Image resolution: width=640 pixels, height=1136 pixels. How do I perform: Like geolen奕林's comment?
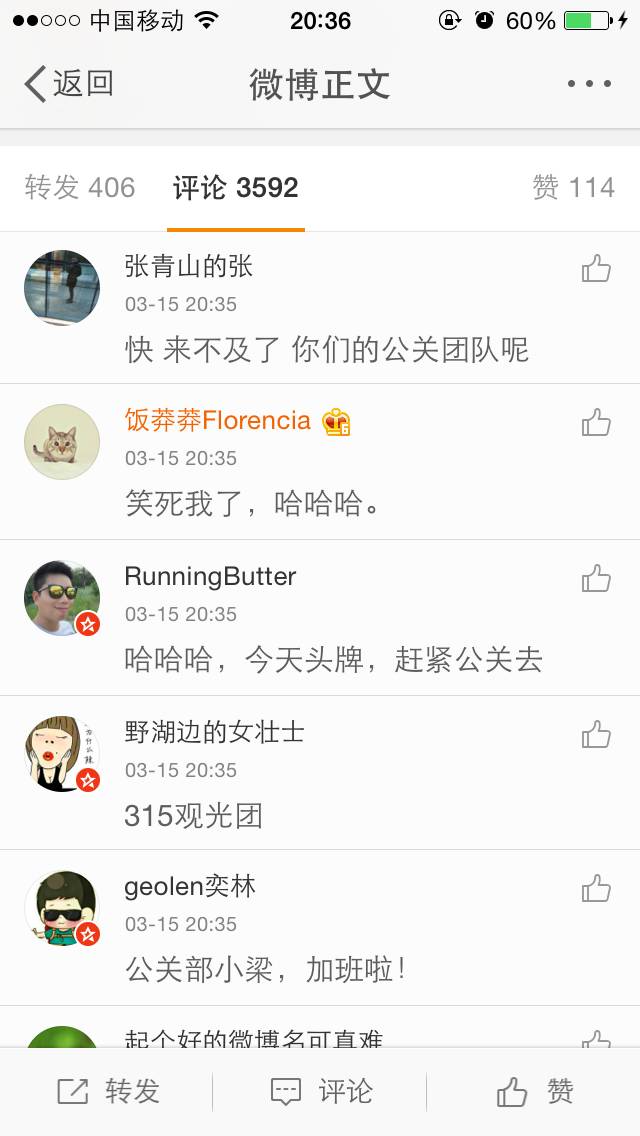[596, 888]
